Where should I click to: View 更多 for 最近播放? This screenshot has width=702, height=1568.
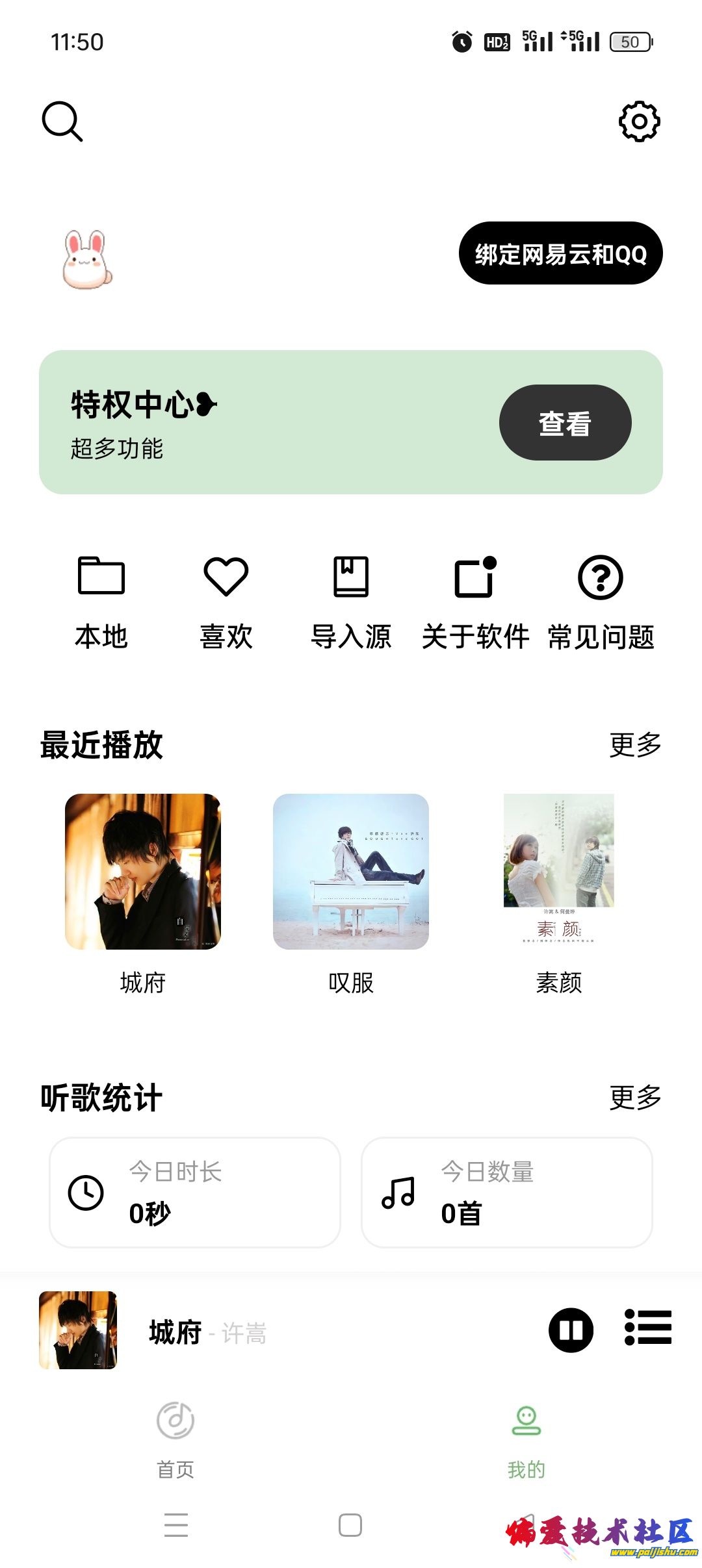coord(635,745)
